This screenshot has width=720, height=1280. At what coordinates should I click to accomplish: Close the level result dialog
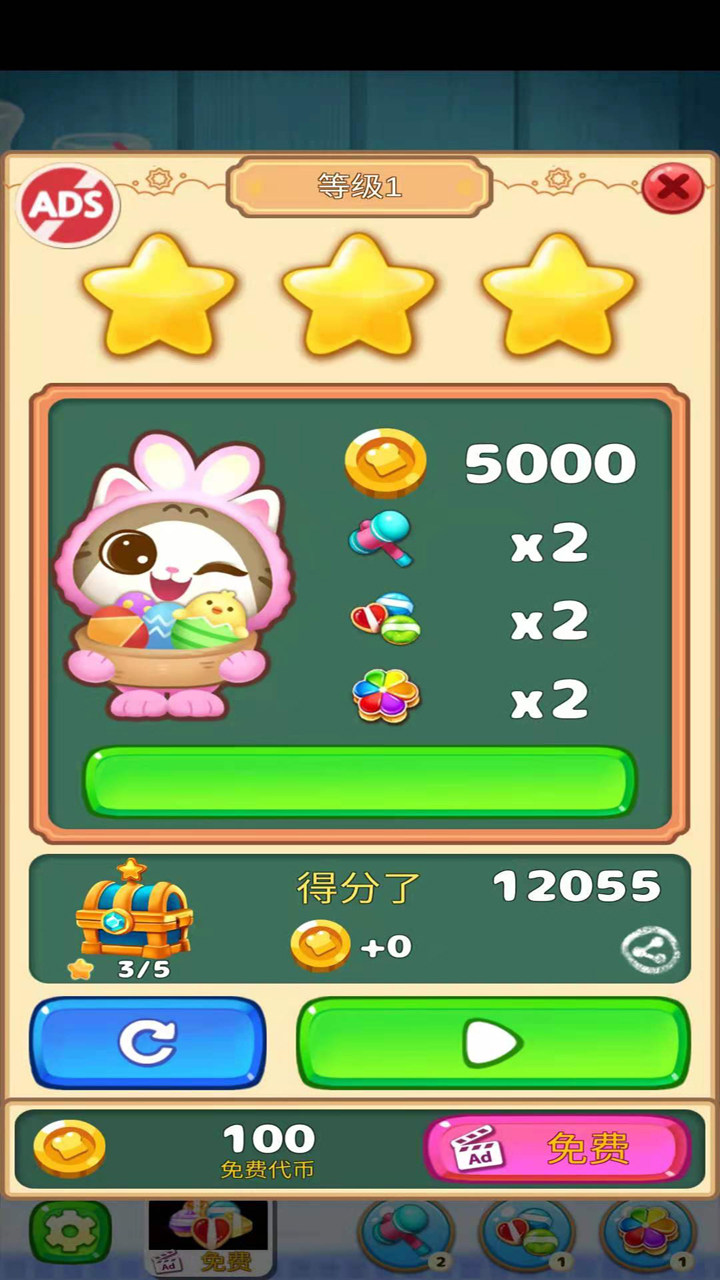(672, 187)
